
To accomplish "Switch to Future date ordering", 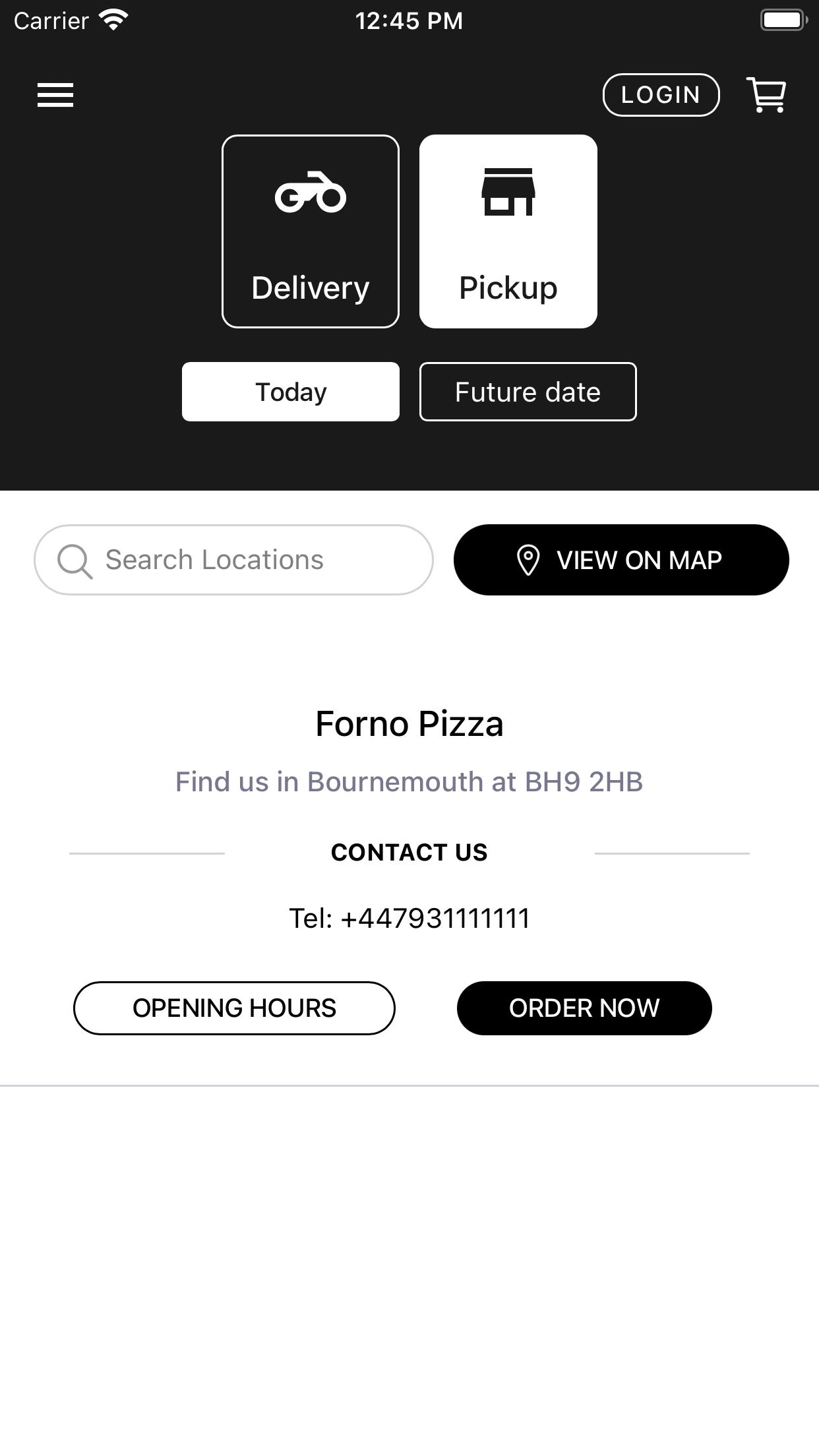I will 528,392.
